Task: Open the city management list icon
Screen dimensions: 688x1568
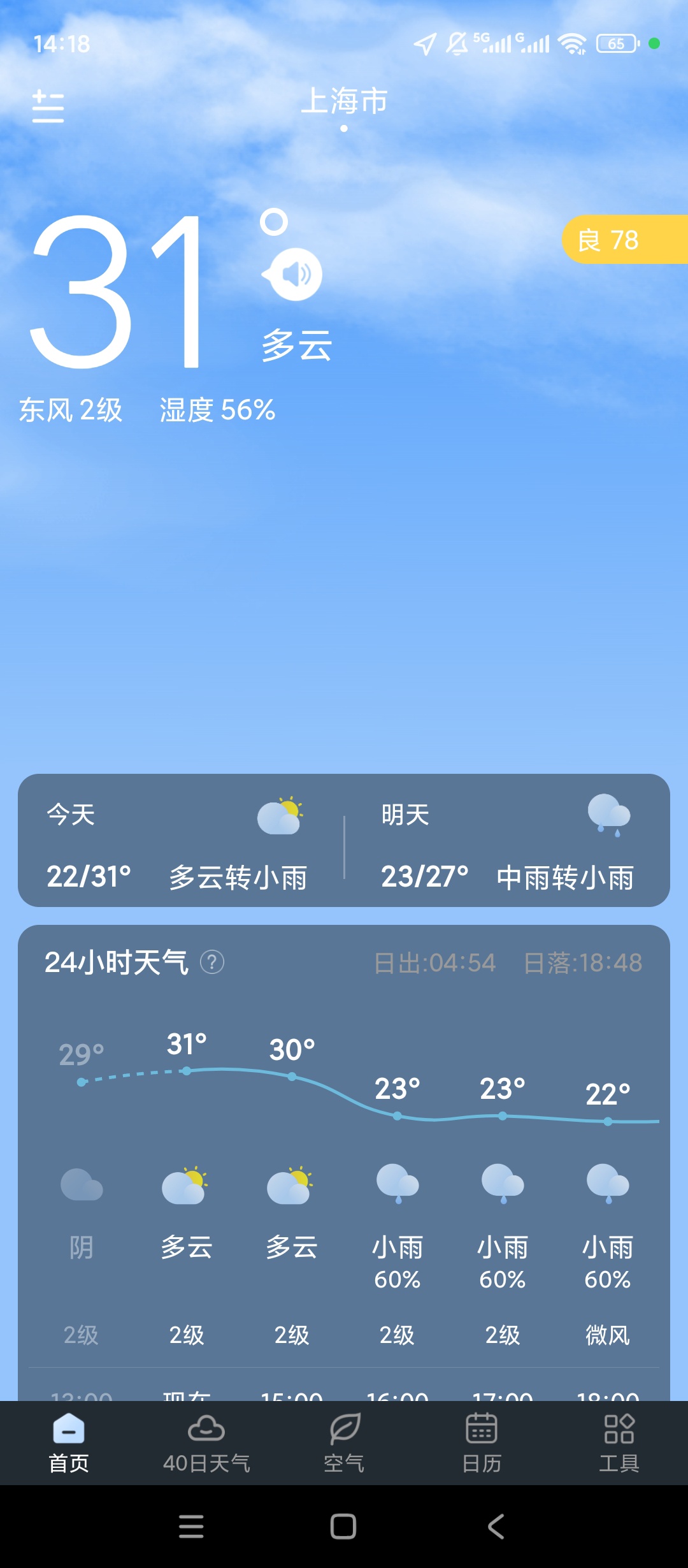Action: tap(48, 106)
